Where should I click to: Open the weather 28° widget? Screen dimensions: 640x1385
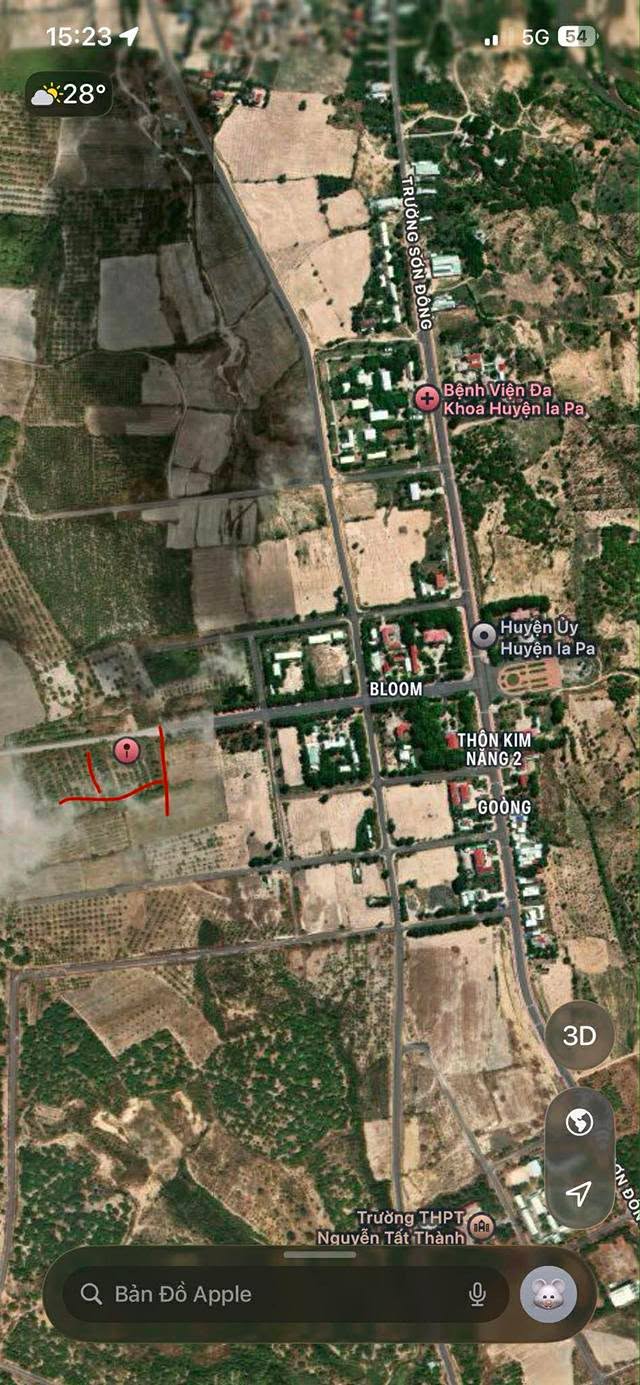[x=69, y=95]
